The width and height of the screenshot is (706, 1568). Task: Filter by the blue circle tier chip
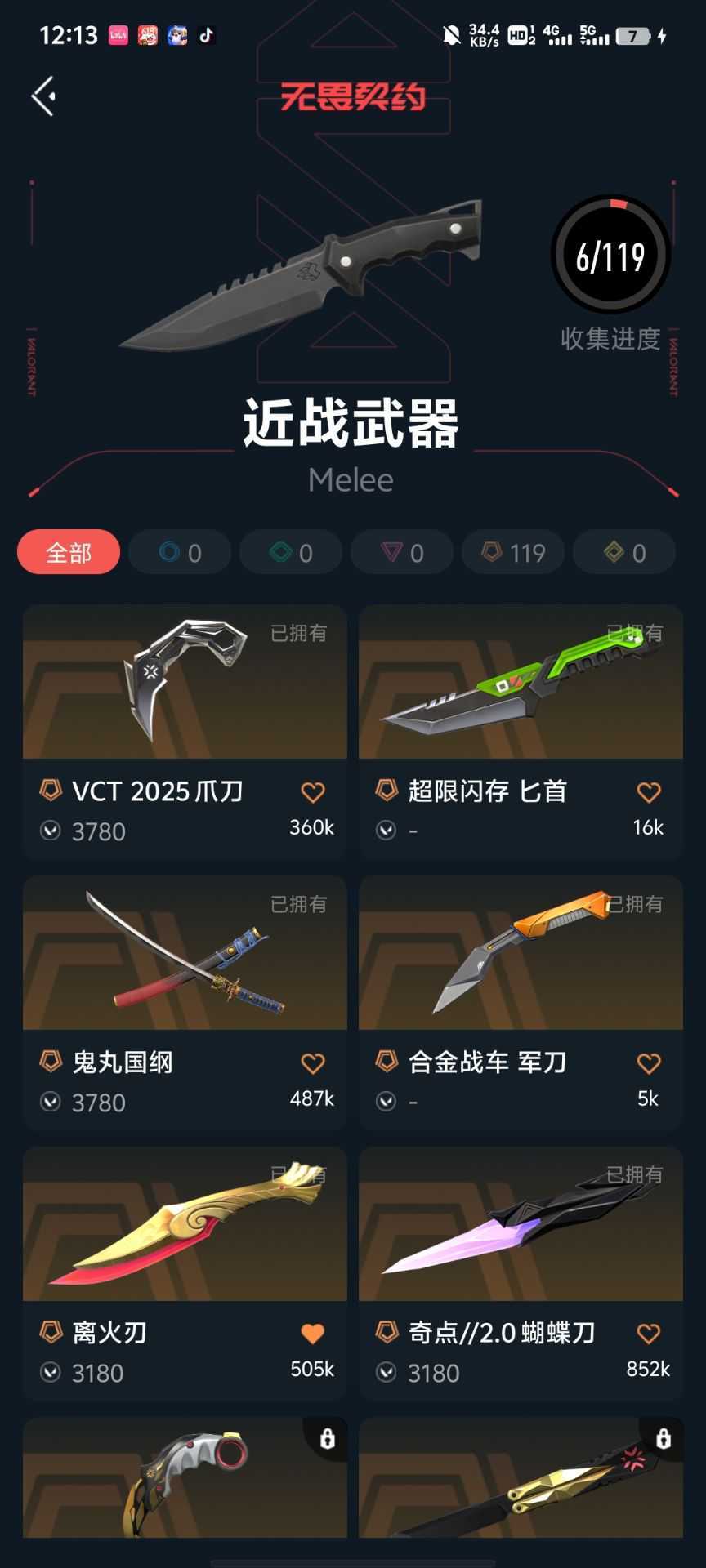(x=180, y=553)
